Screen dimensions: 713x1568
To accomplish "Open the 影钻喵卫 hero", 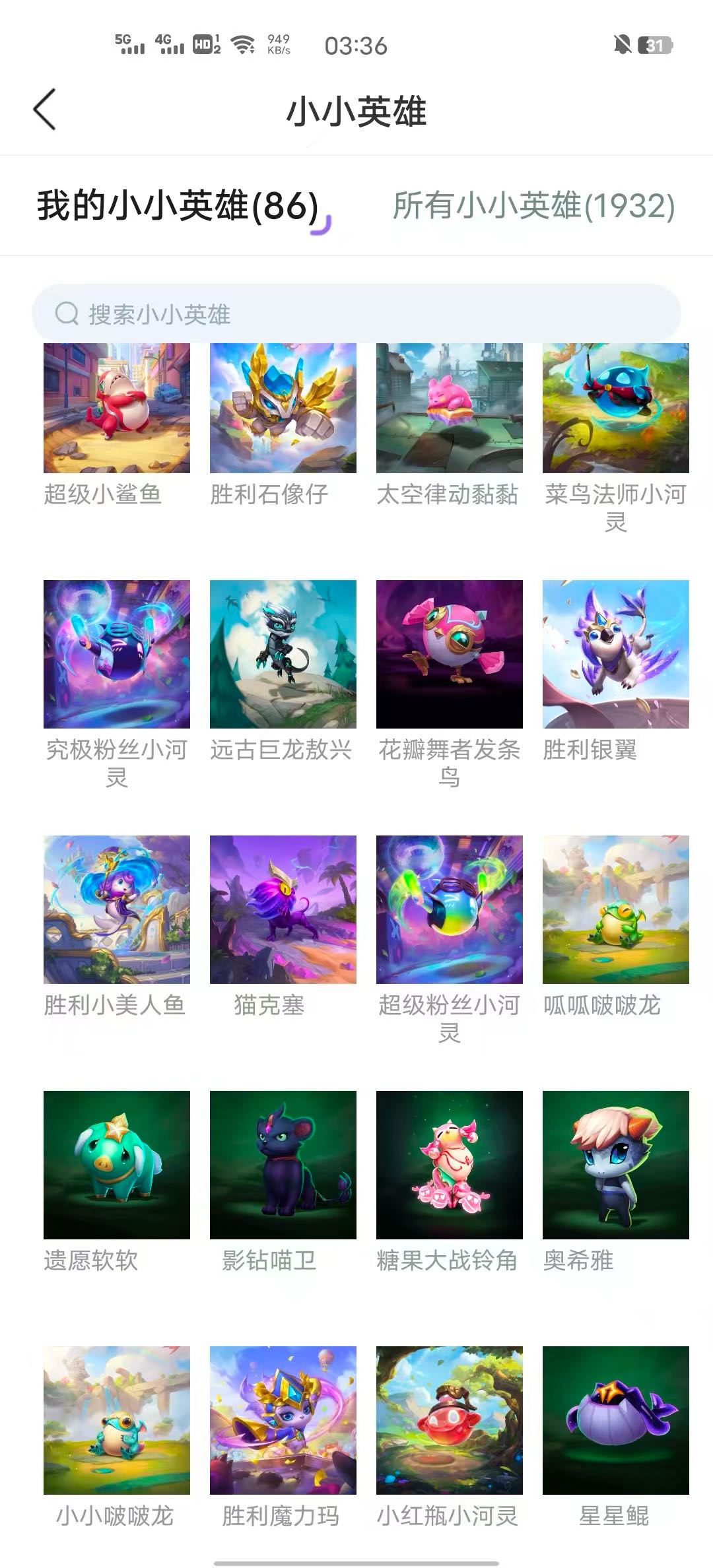I will (283, 1165).
